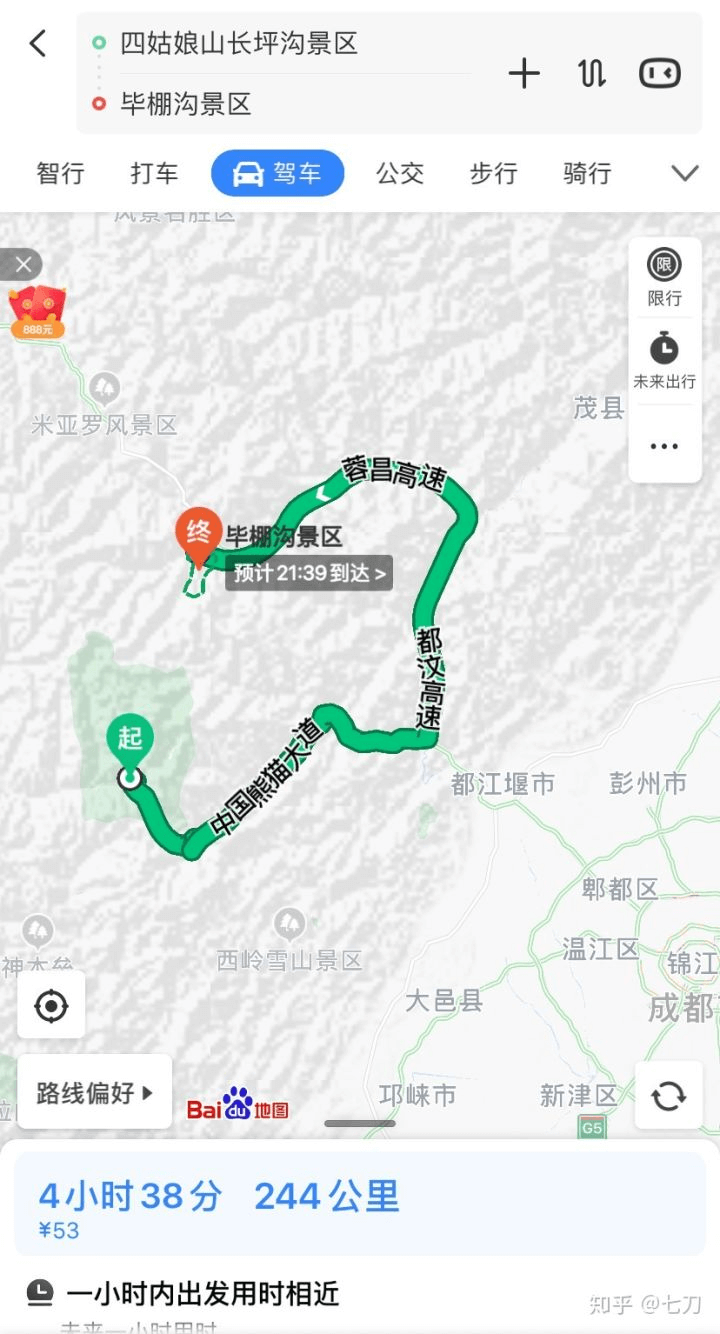Edit the destination 毕棚沟景区
720x1334 pixels.
(x=186, y=104)
